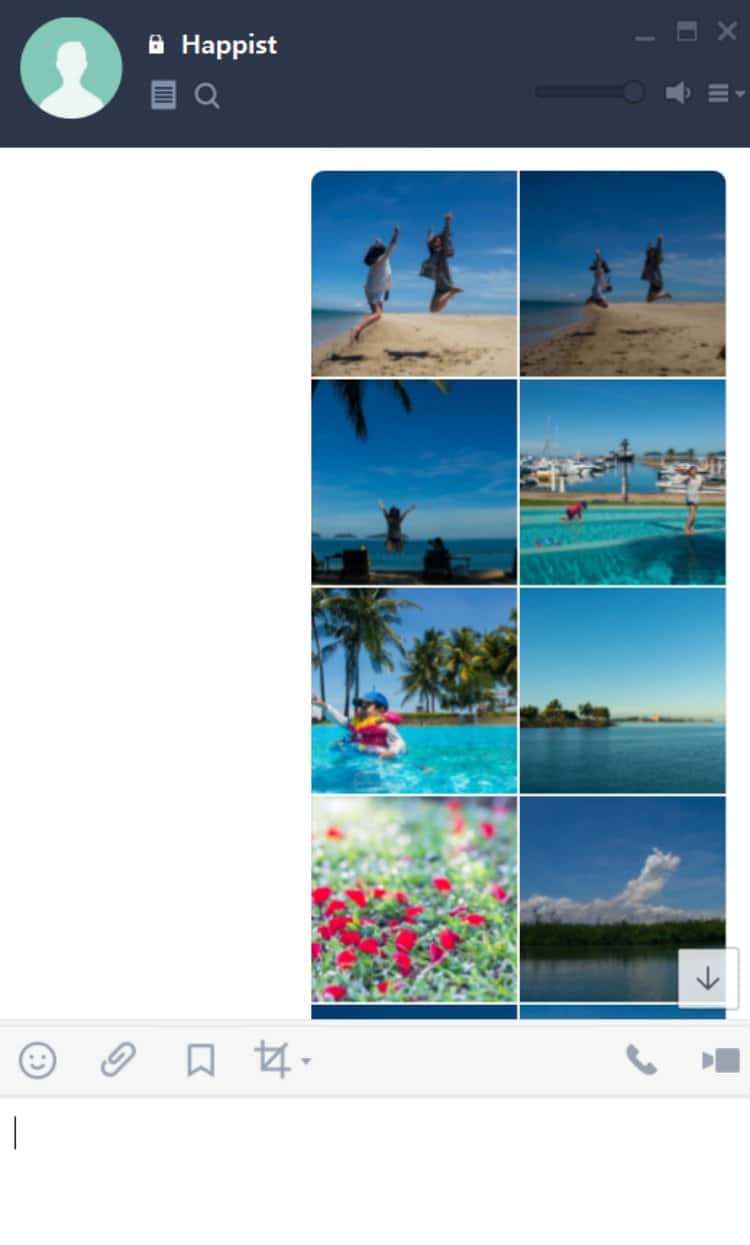
Task: Close the chat window
Action: 727,32
